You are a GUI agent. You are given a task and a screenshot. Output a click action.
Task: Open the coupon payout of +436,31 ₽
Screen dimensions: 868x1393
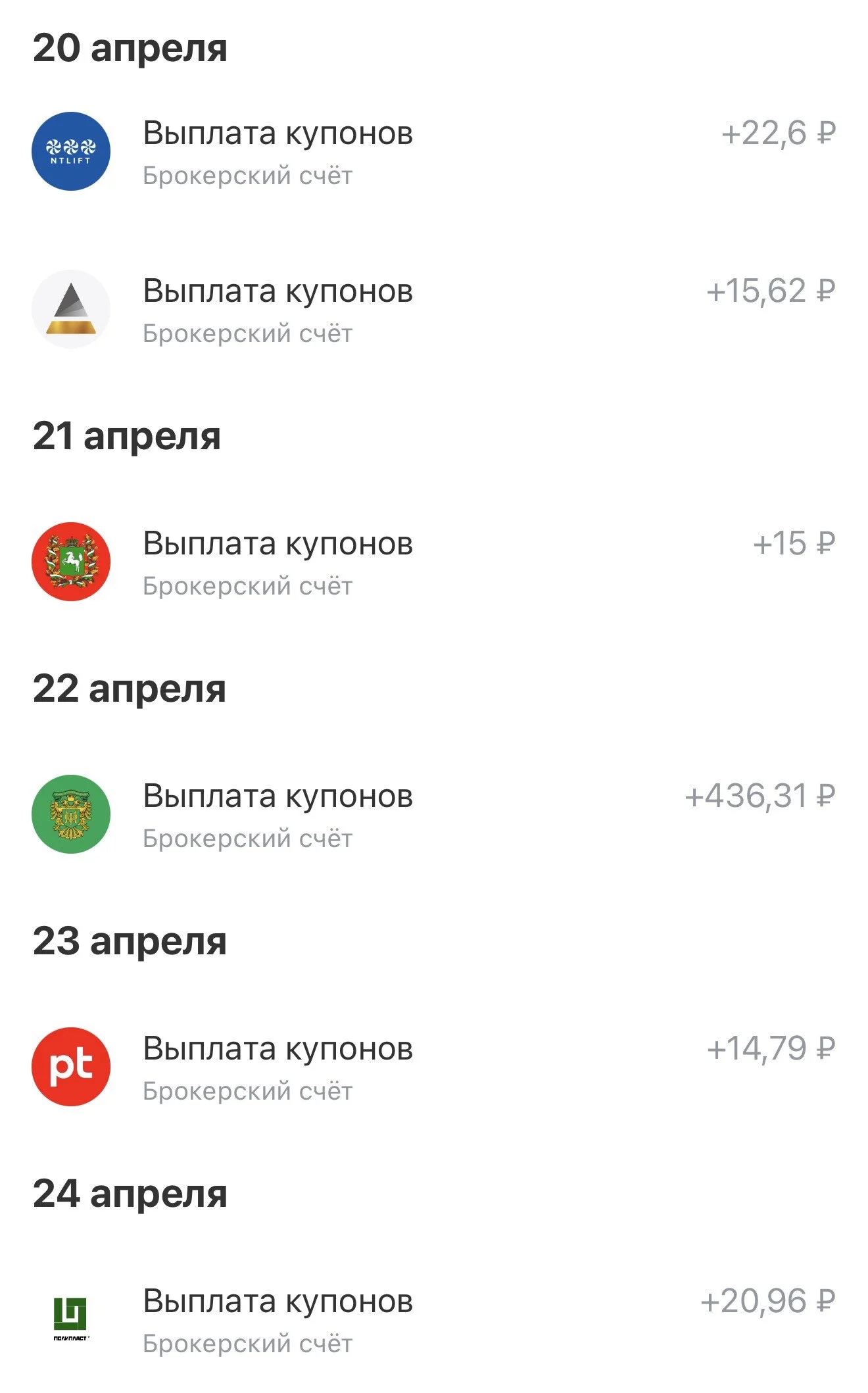434,814
